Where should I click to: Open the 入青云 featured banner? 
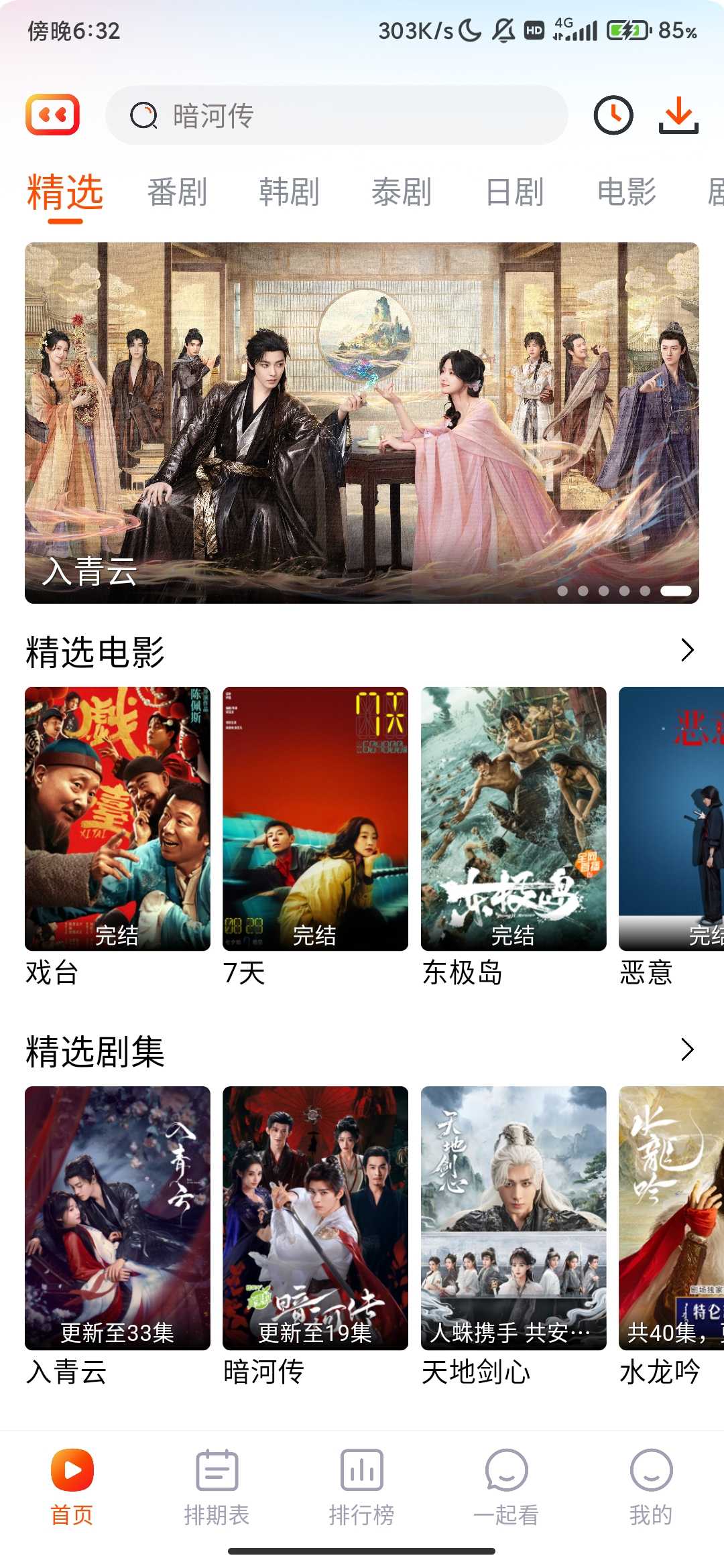coord(362,422)
